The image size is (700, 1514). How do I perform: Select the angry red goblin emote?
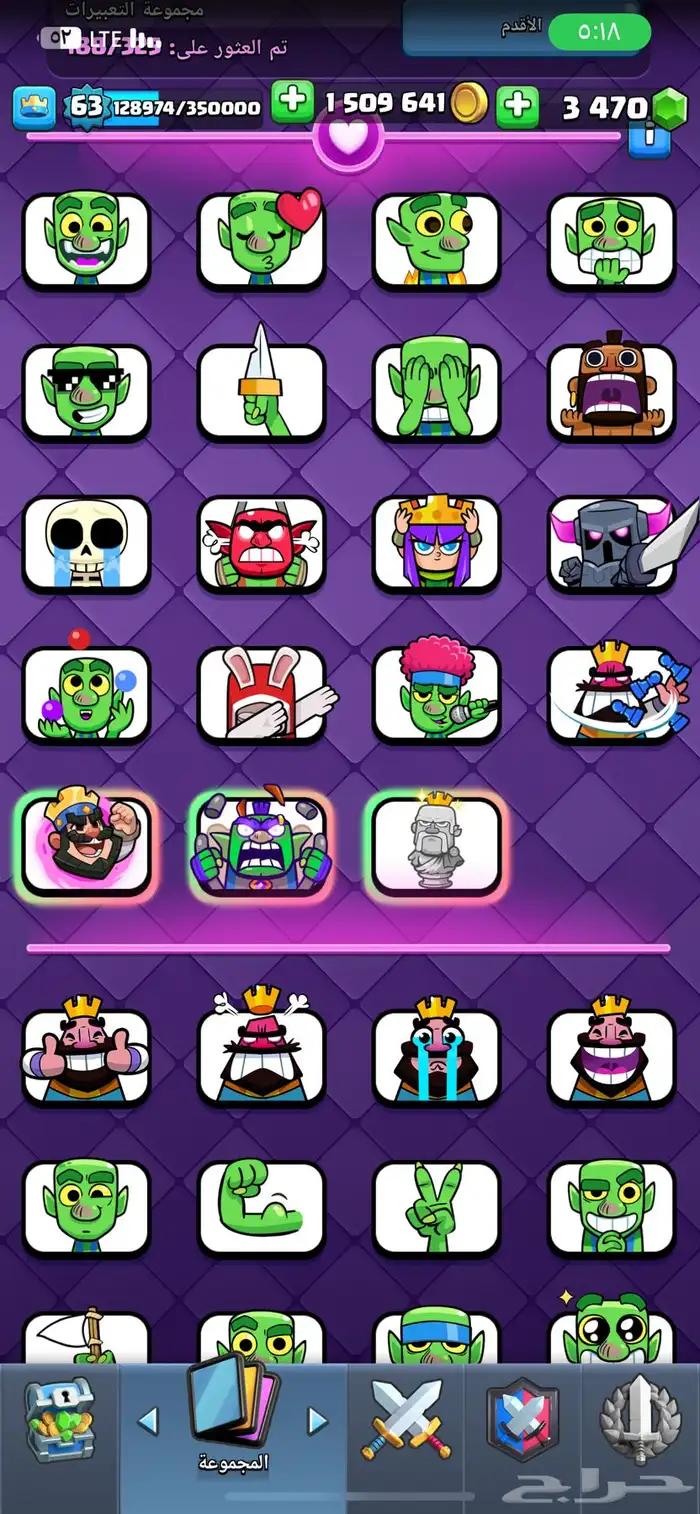tap(261, 543)
